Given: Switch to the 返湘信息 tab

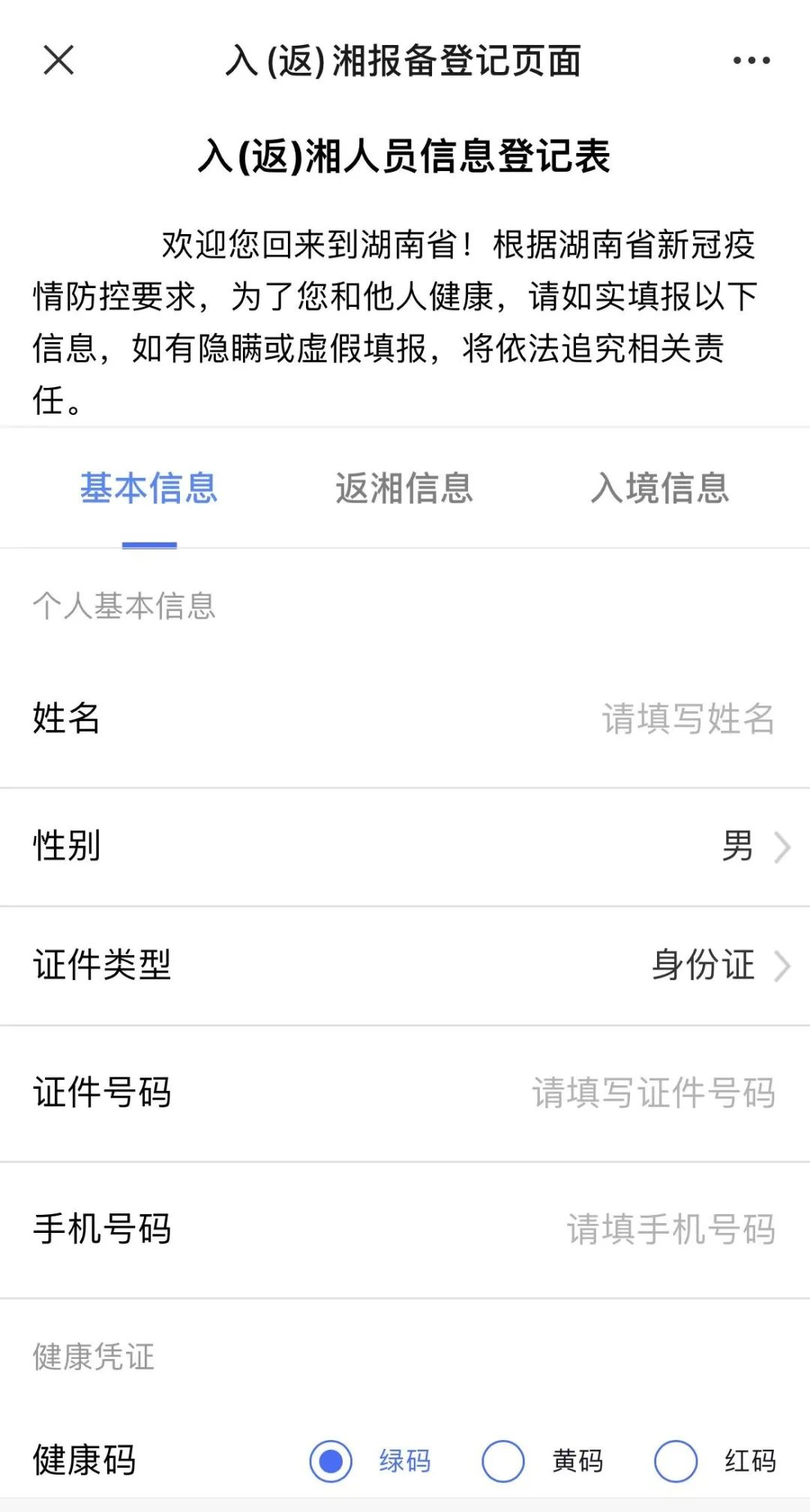Looking at the screenshot, I should click(x=404, y=488).
